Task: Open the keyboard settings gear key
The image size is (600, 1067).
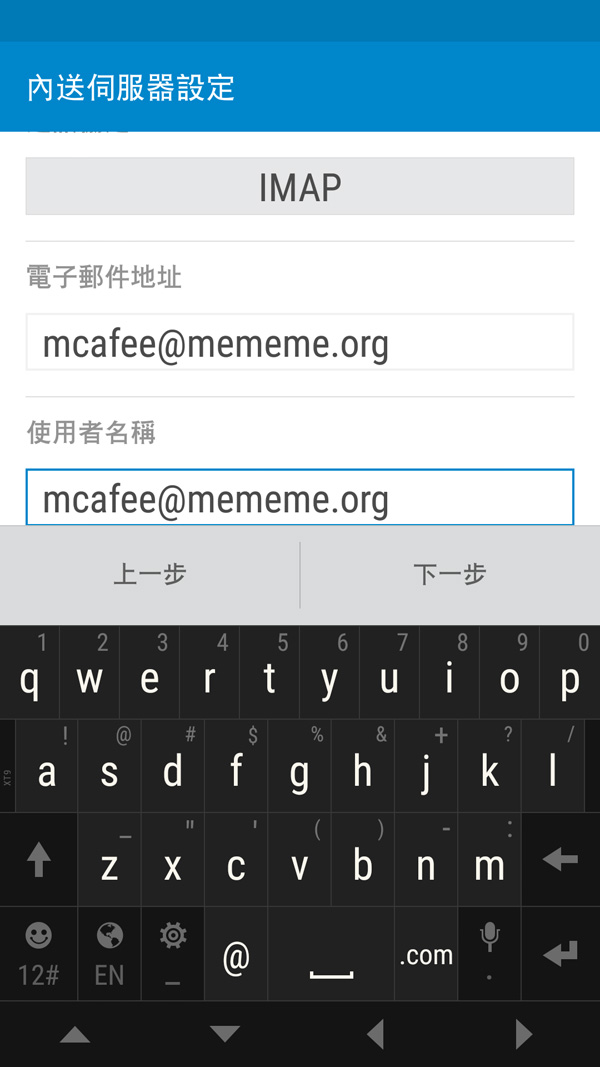Action: pos(173,956)
